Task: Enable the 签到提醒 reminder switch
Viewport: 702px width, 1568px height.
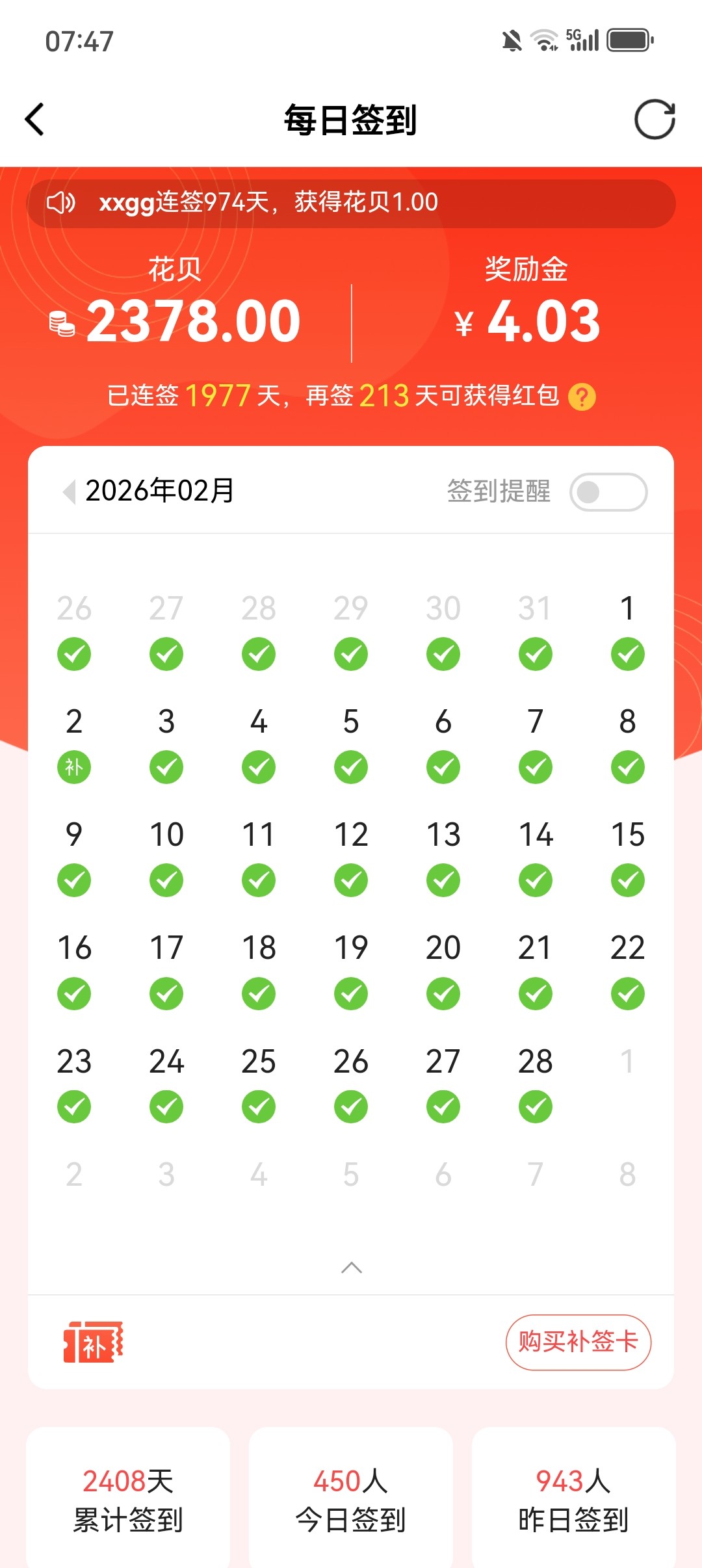Action: 608,492
